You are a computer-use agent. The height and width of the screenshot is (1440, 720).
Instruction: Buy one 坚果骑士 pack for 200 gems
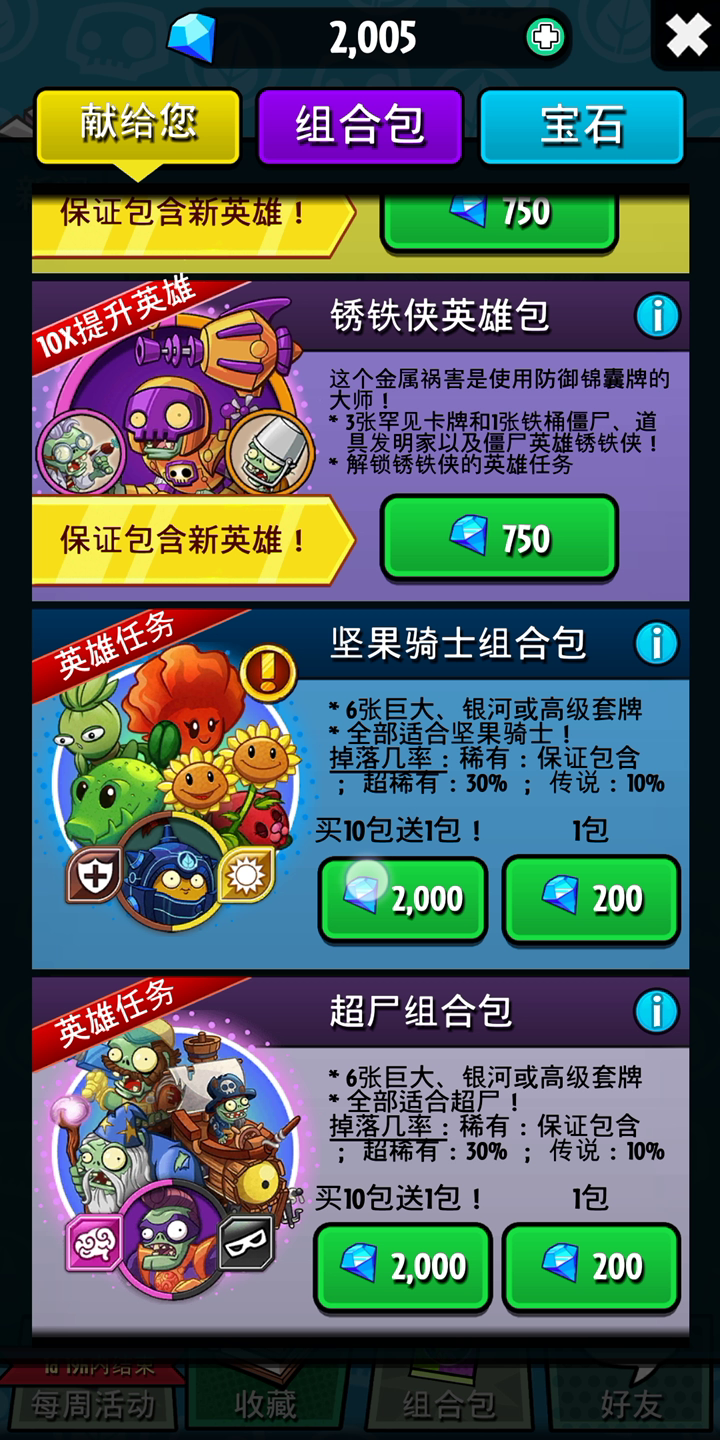[591, 899]
